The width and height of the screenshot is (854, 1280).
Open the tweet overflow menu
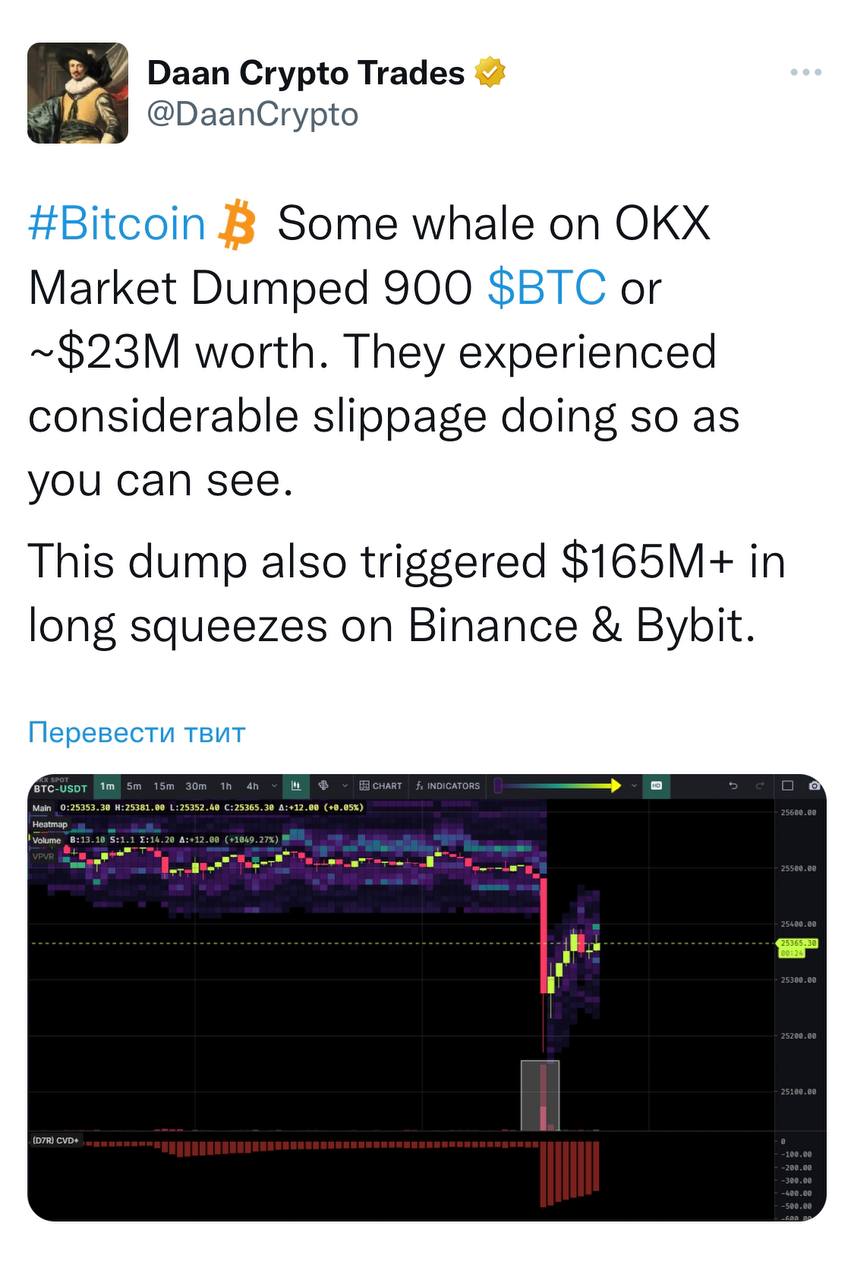[x=806, y=73]
